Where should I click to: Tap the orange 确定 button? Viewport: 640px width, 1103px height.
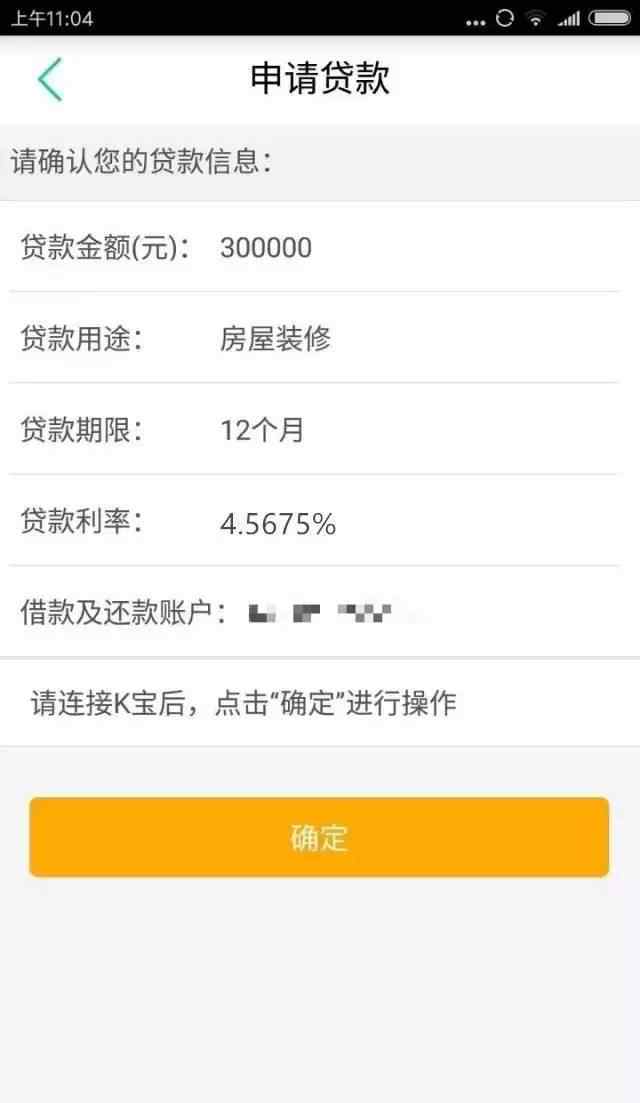[x=319, y=837]
